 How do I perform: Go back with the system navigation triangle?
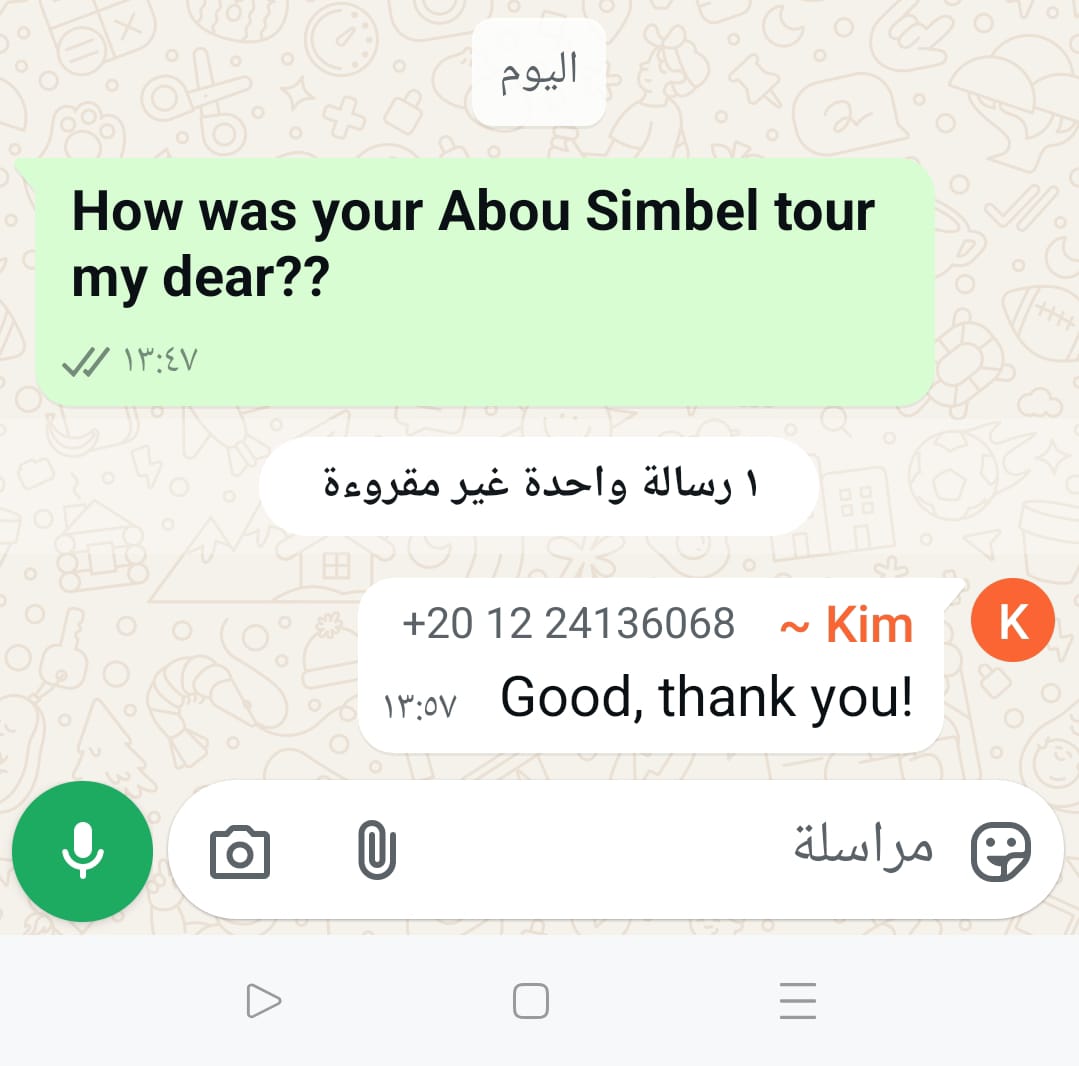point(263,1000)
